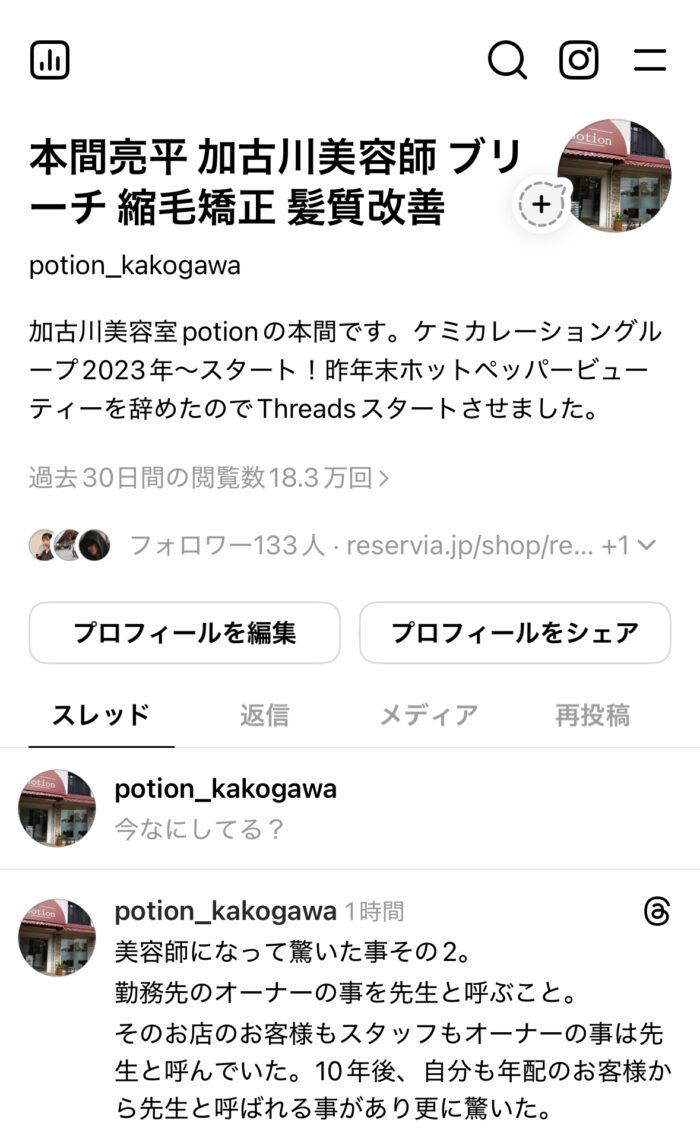Expand the additional profile links chevron
The image size is (700, 1142).
[646, 545]
